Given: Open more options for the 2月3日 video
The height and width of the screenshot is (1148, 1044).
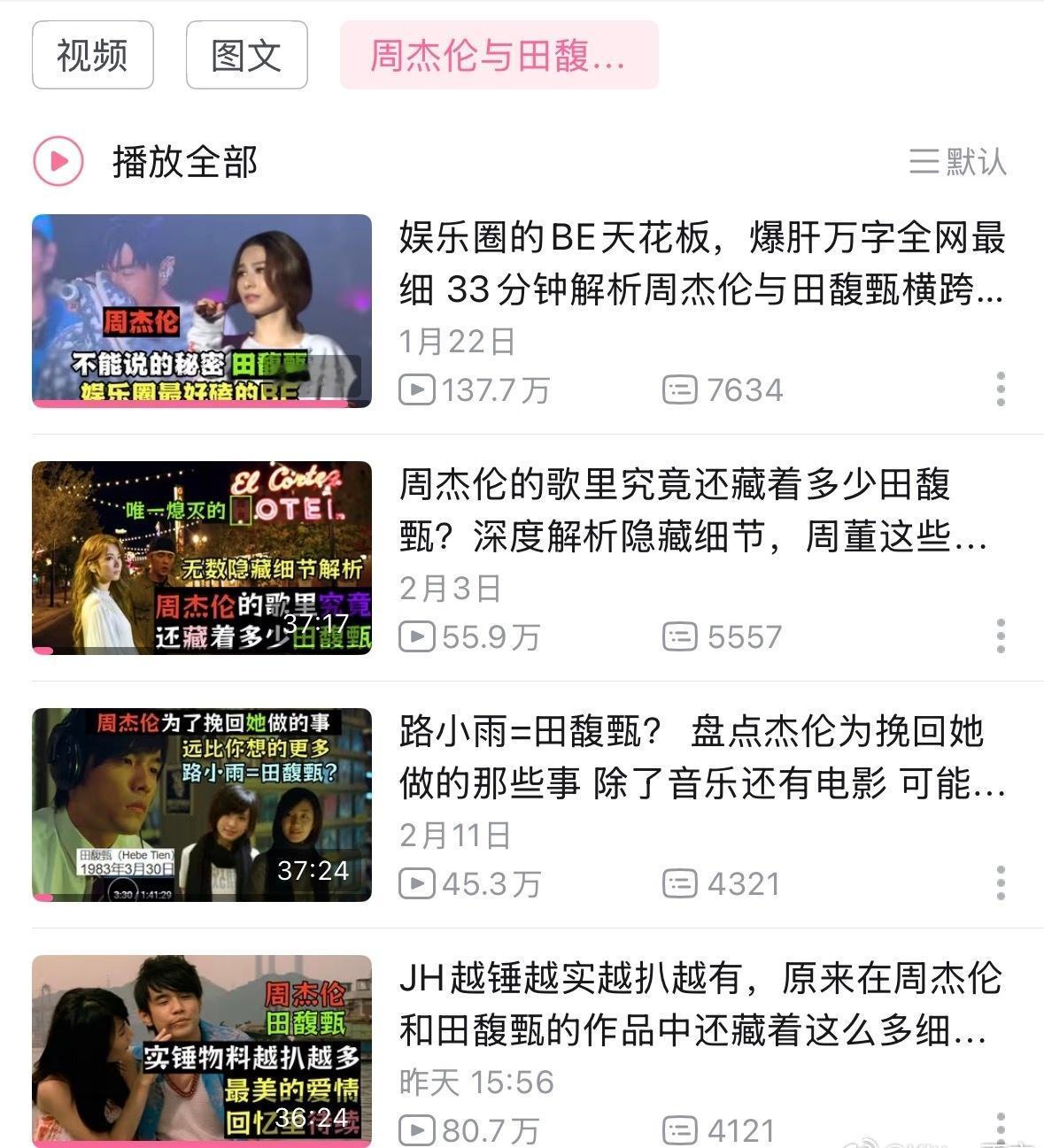Looking at the screenshot, I should (1001, 636).
